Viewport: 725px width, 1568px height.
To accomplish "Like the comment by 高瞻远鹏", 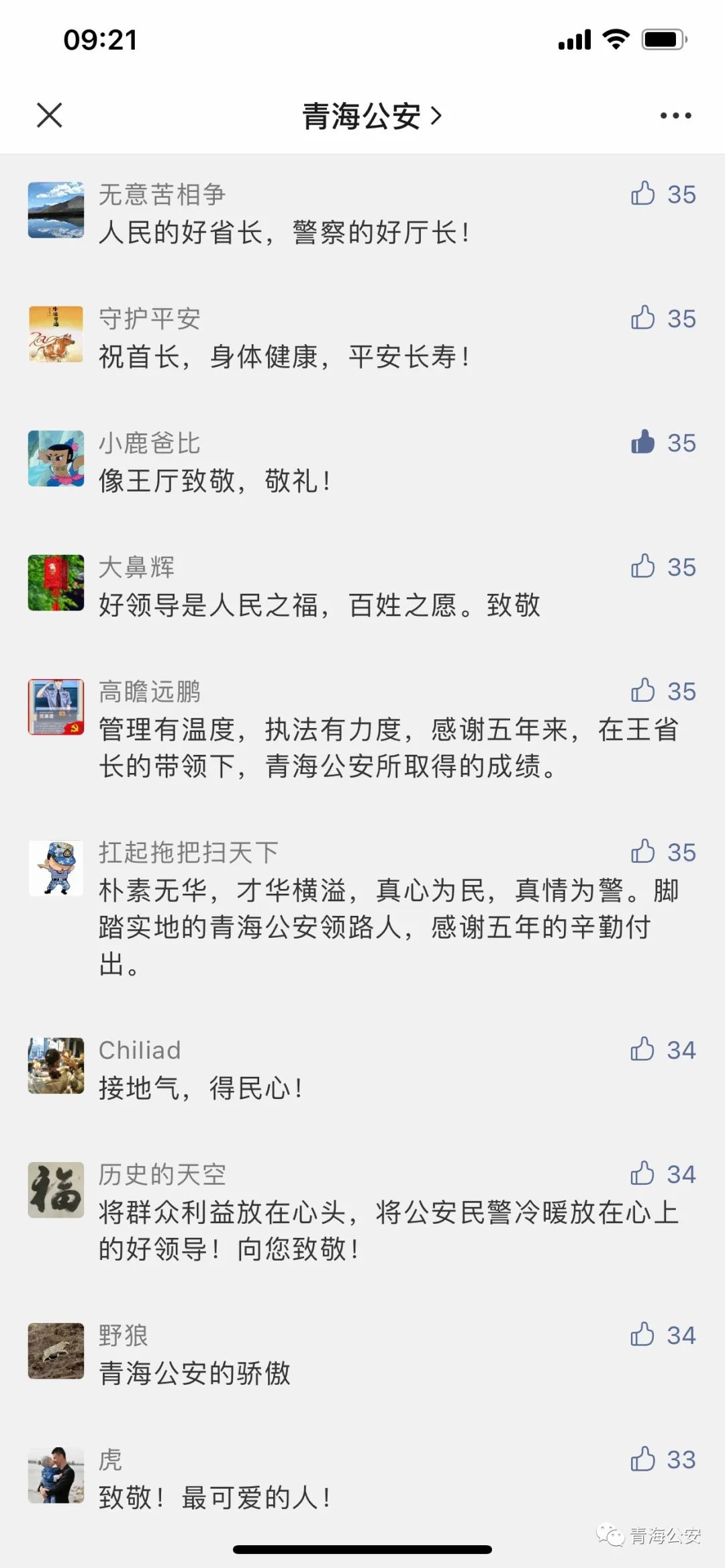I will point(643,690).
